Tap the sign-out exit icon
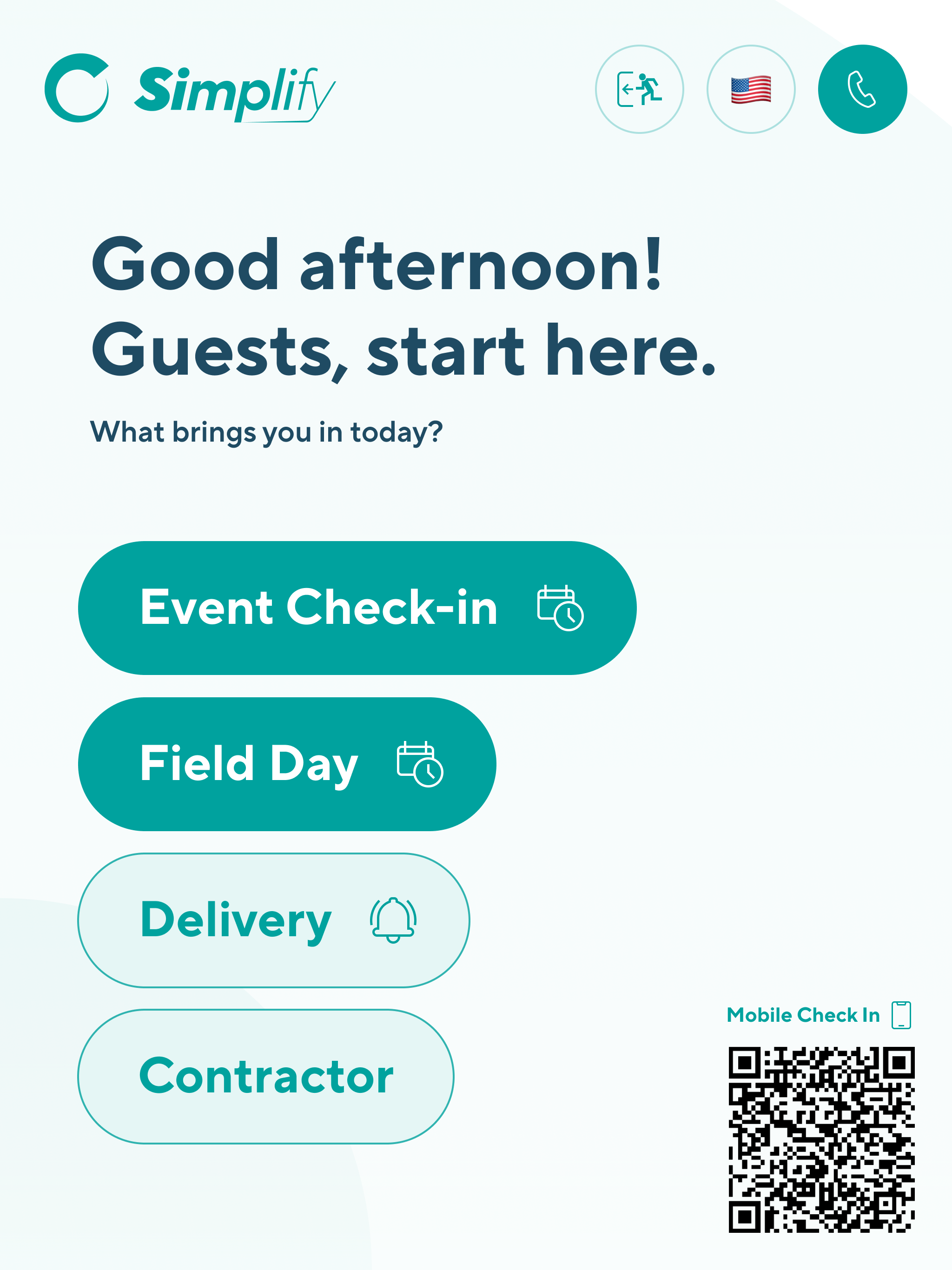 click(639, 90)
